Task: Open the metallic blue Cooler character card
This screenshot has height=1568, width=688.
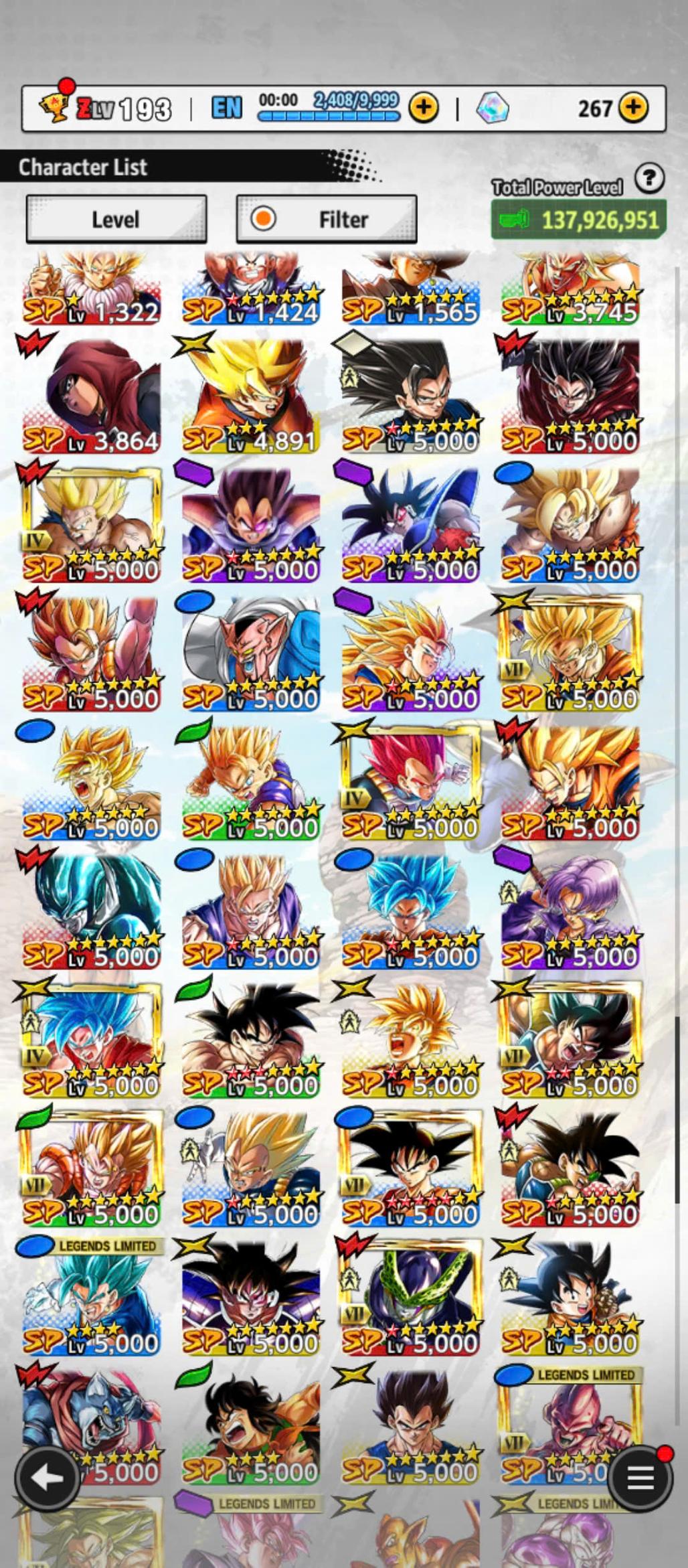Action: pyautogui.click(x=92, y=911)
